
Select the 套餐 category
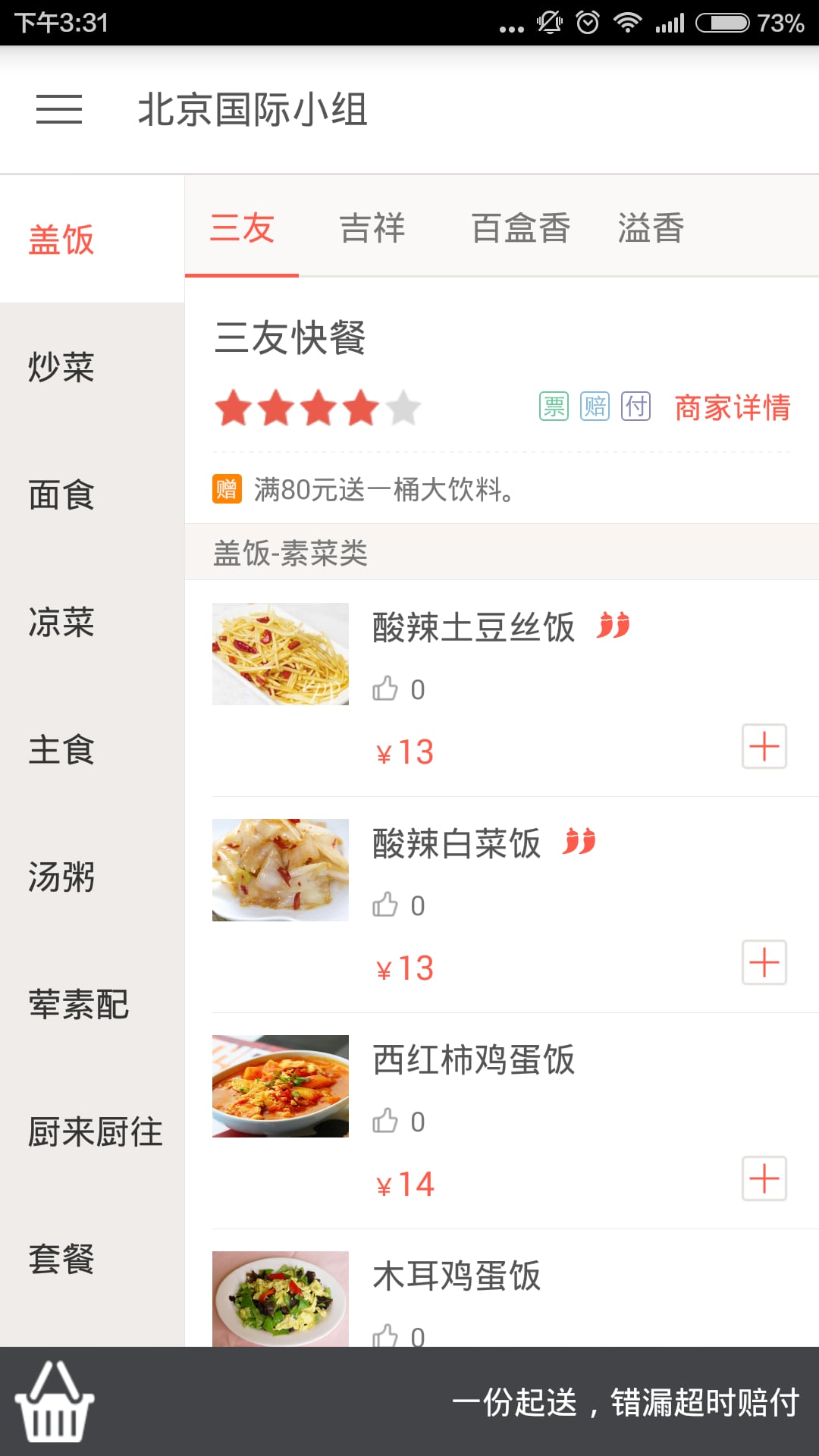(61, 1260)
